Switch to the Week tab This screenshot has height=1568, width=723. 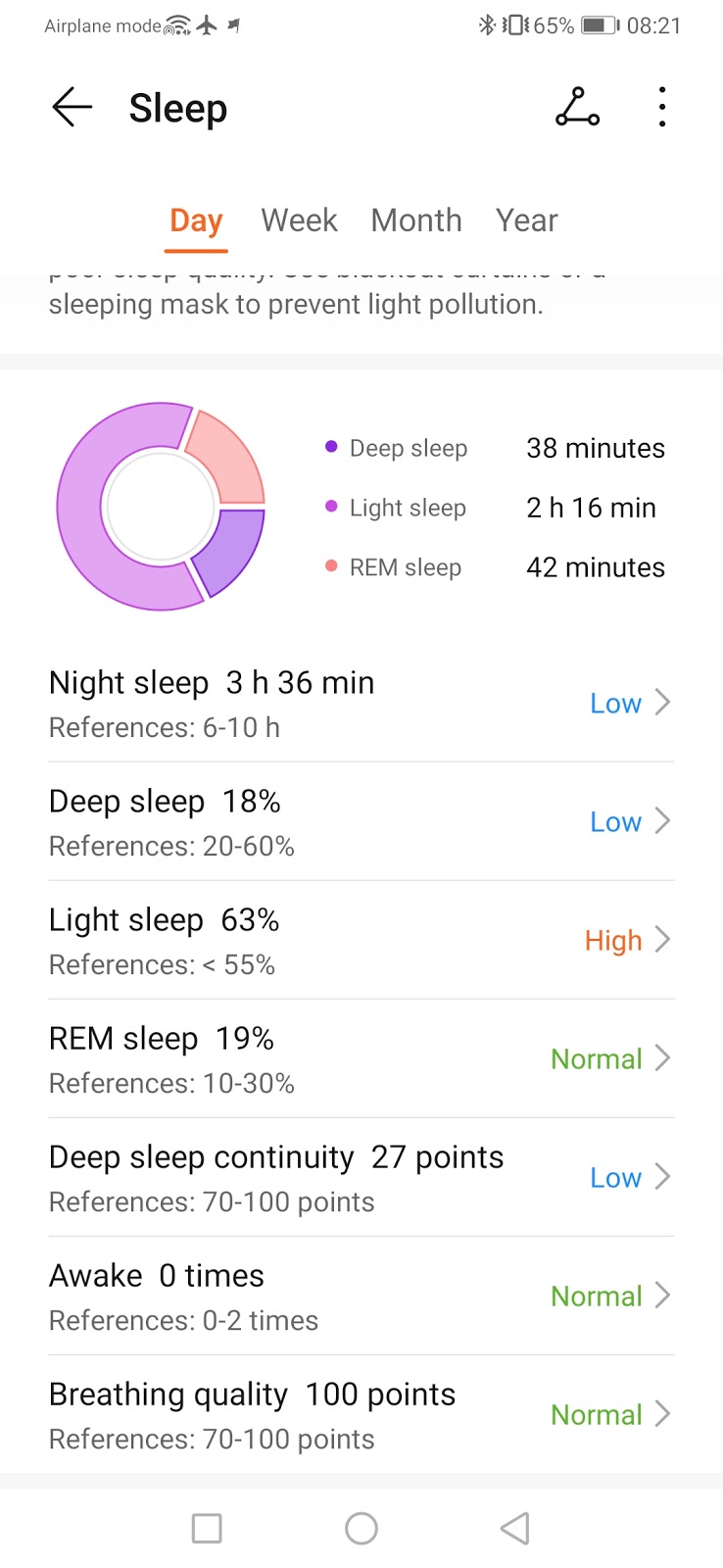[x=299, y=220]
